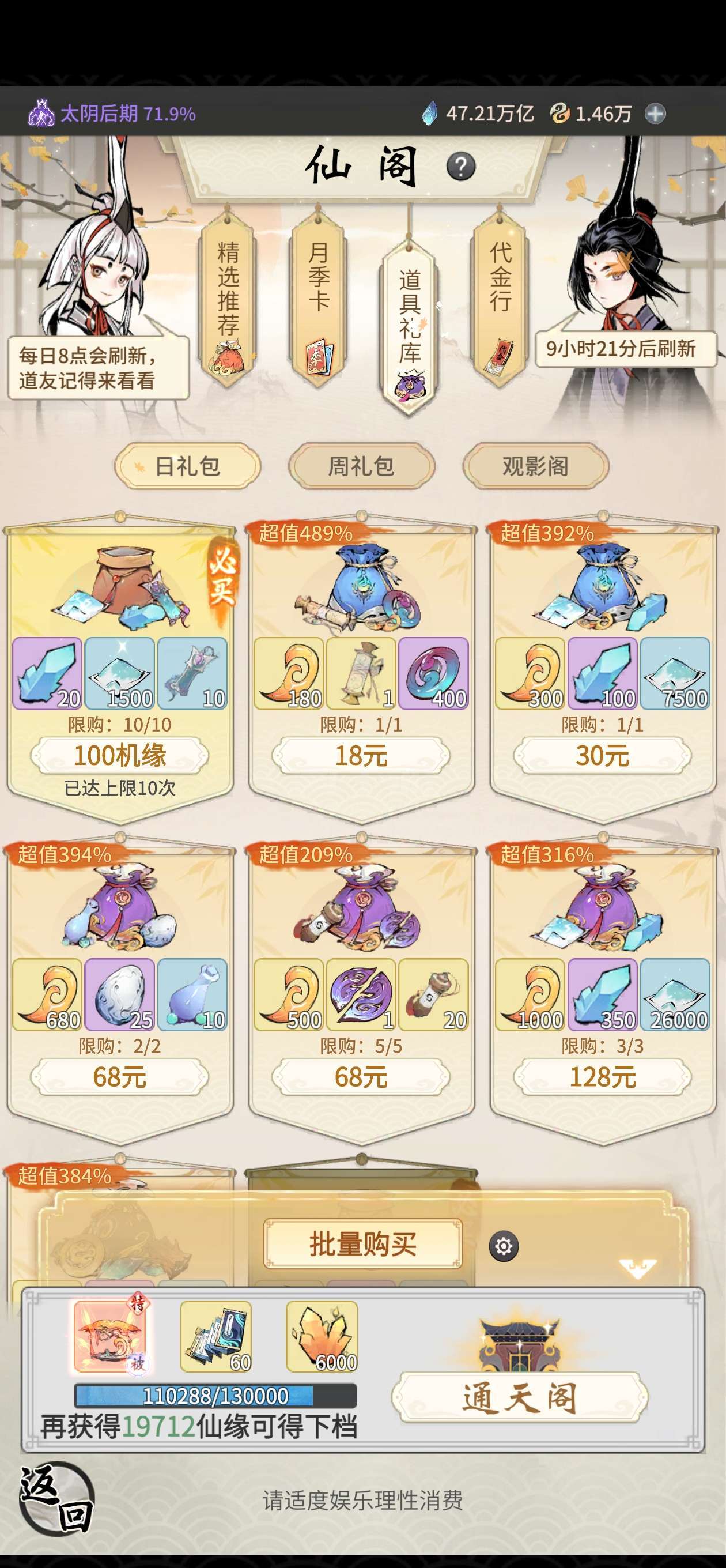Open bulk purchase settings gear
This screenshot has height=1568, width=726.
[x=504, y=1246]
